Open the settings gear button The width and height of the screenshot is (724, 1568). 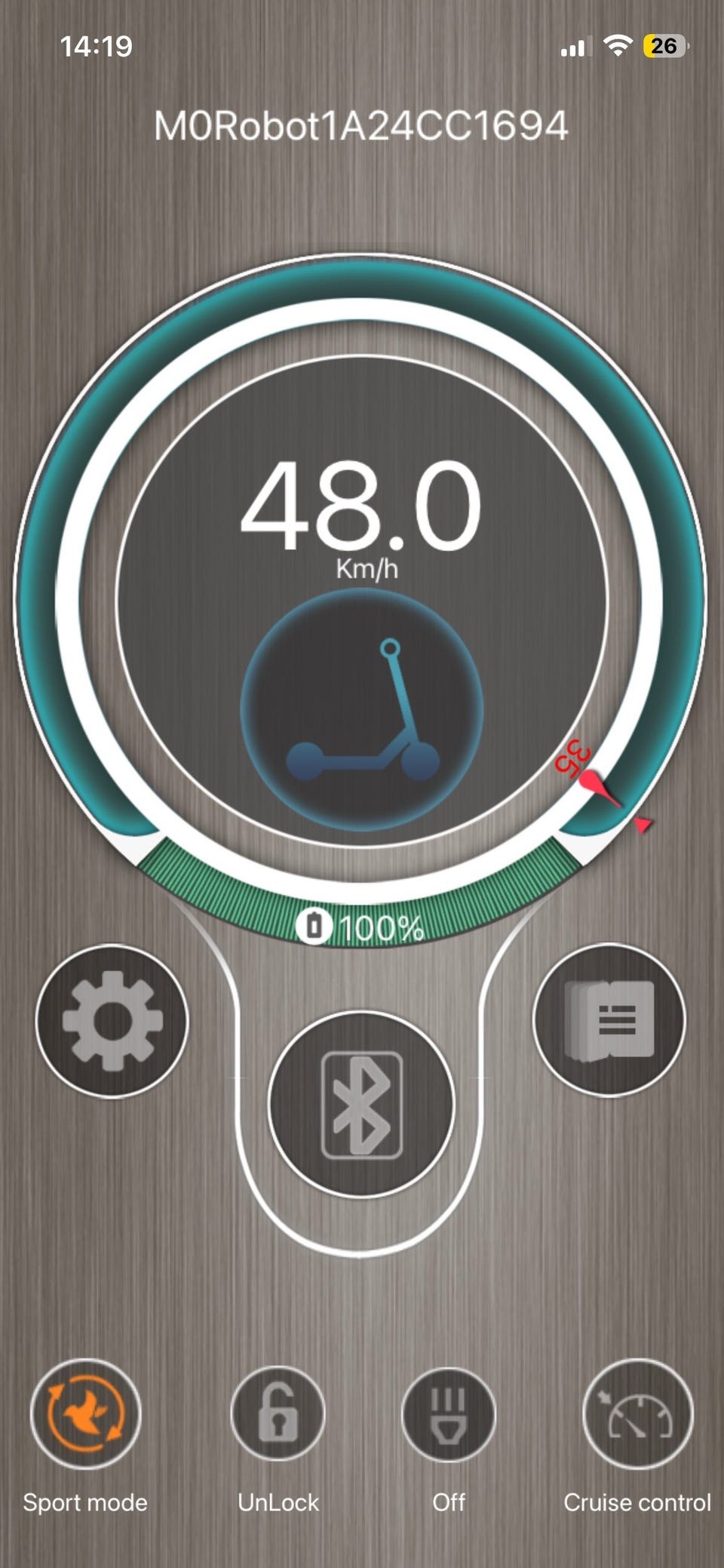(112, 1021)
